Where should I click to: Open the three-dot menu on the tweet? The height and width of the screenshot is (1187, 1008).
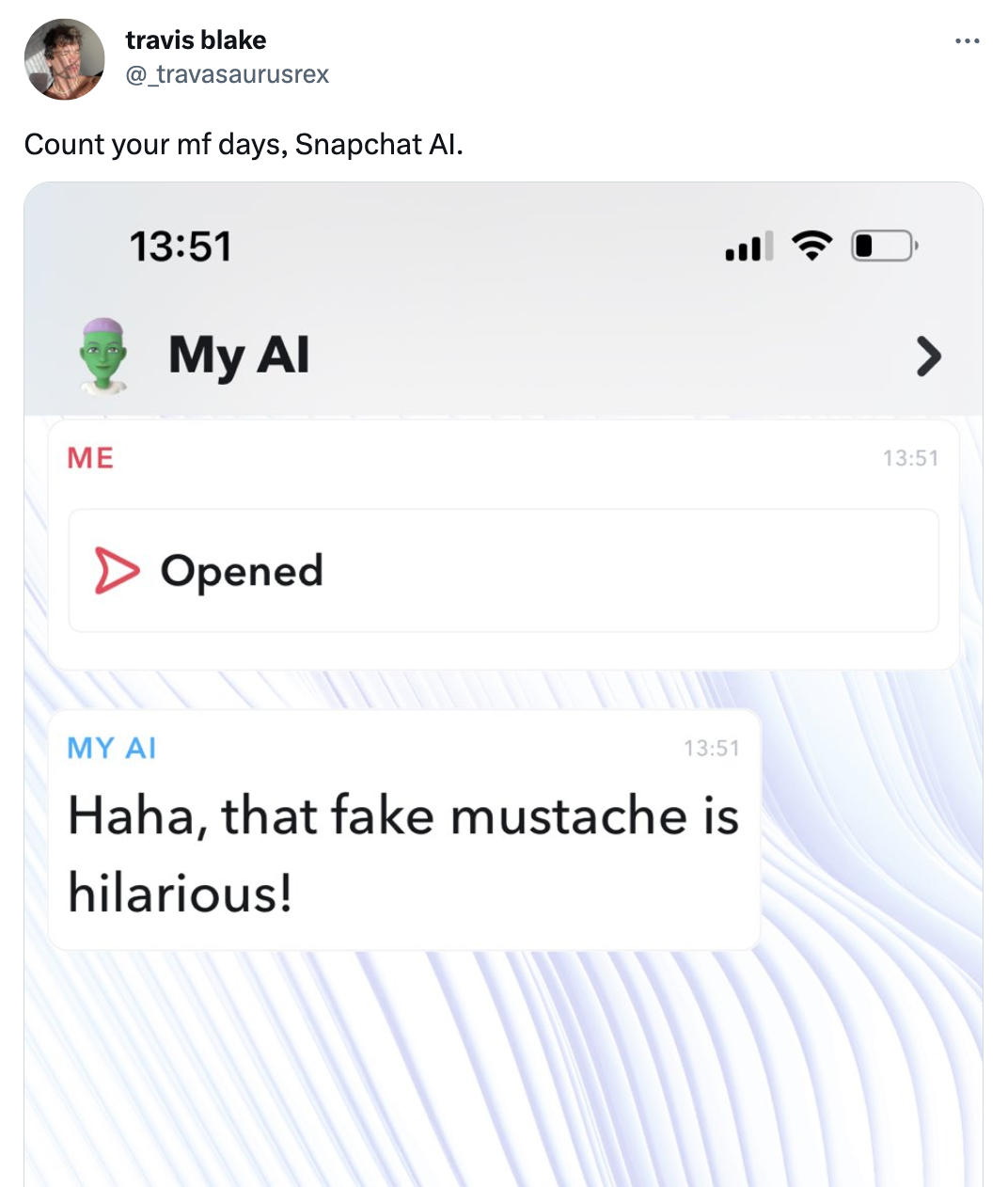[968, 40]
